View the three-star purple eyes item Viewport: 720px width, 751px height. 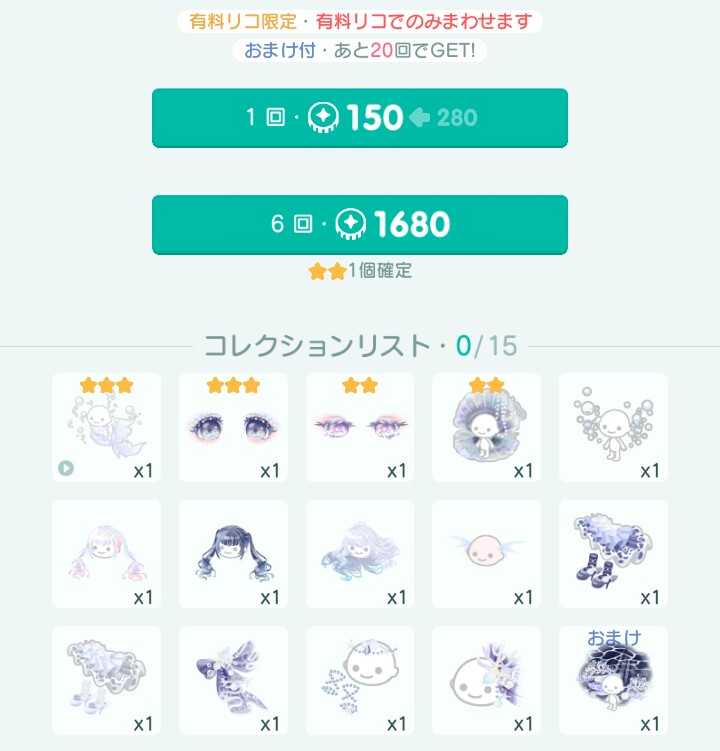(233, 428)
